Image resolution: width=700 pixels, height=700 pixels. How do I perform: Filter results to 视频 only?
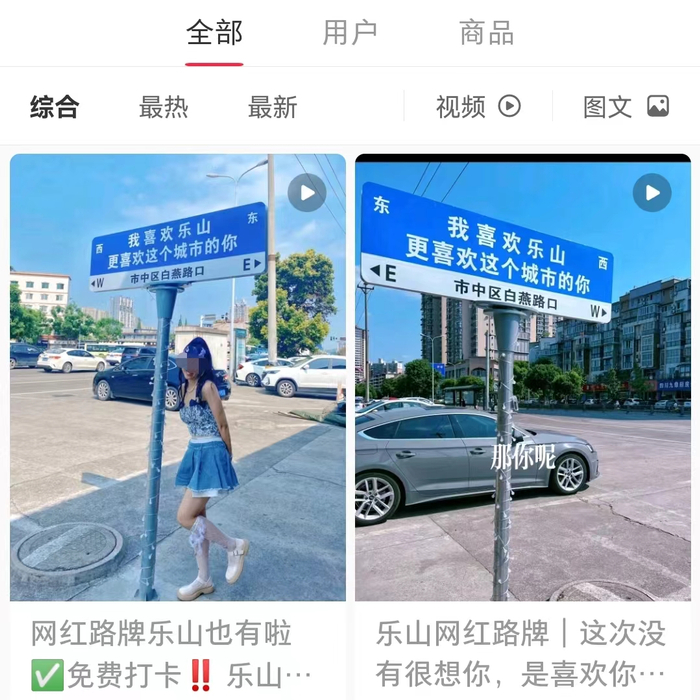478,107
